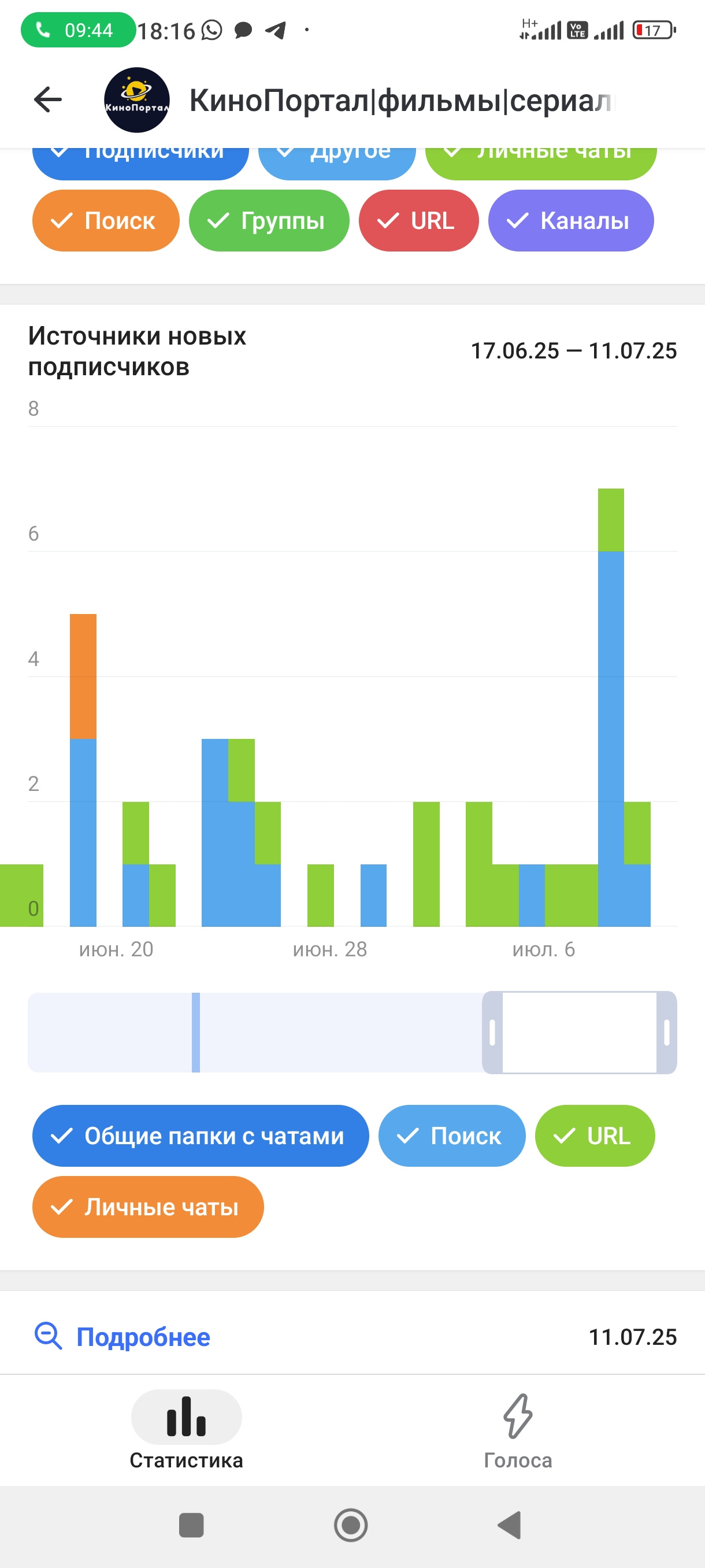Toggle the blue Поиск chip under subscriber sources
The height and width of the screenshot is (1568, 705).
click(x=452, y=1136)
